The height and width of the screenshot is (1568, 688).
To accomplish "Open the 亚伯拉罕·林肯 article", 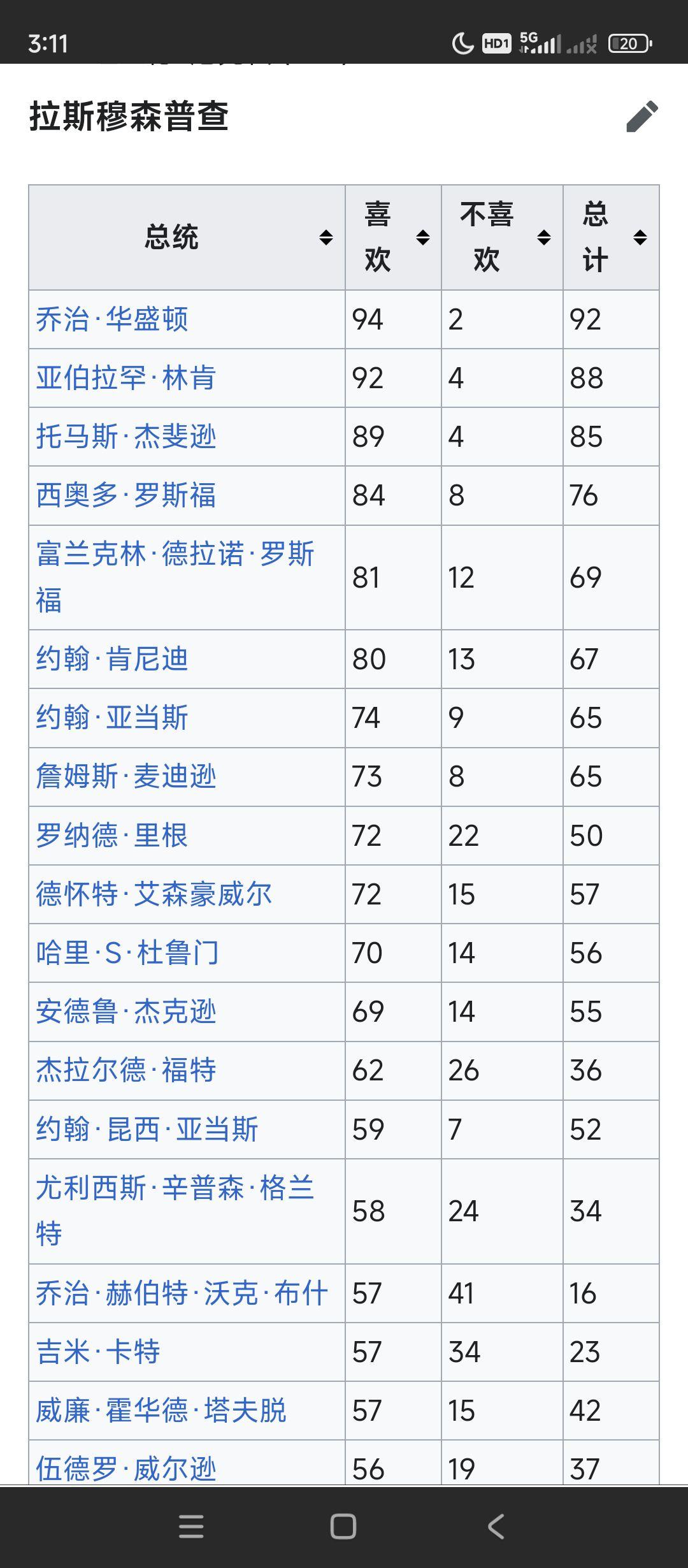I will click(x=126, y=378).
